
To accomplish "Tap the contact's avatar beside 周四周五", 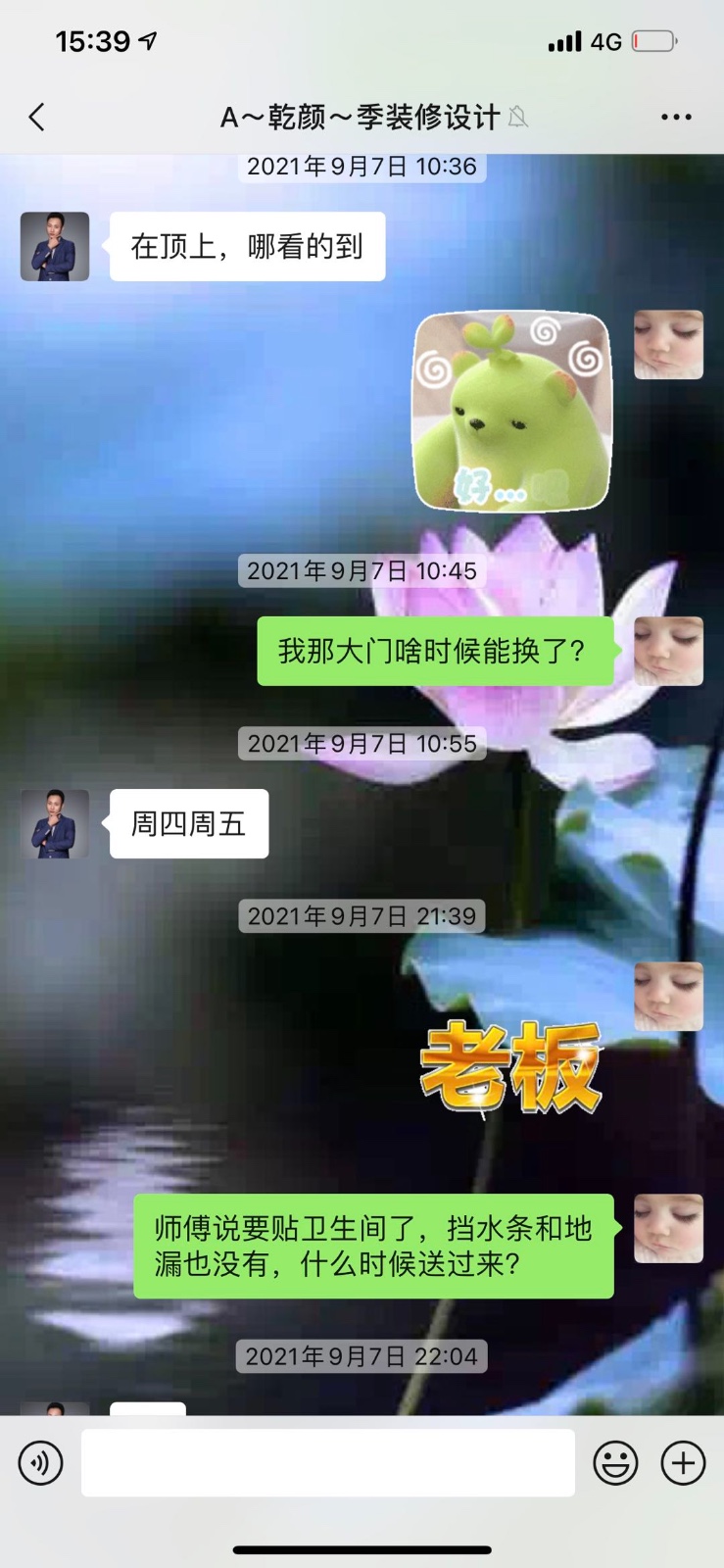I will 55,824.
